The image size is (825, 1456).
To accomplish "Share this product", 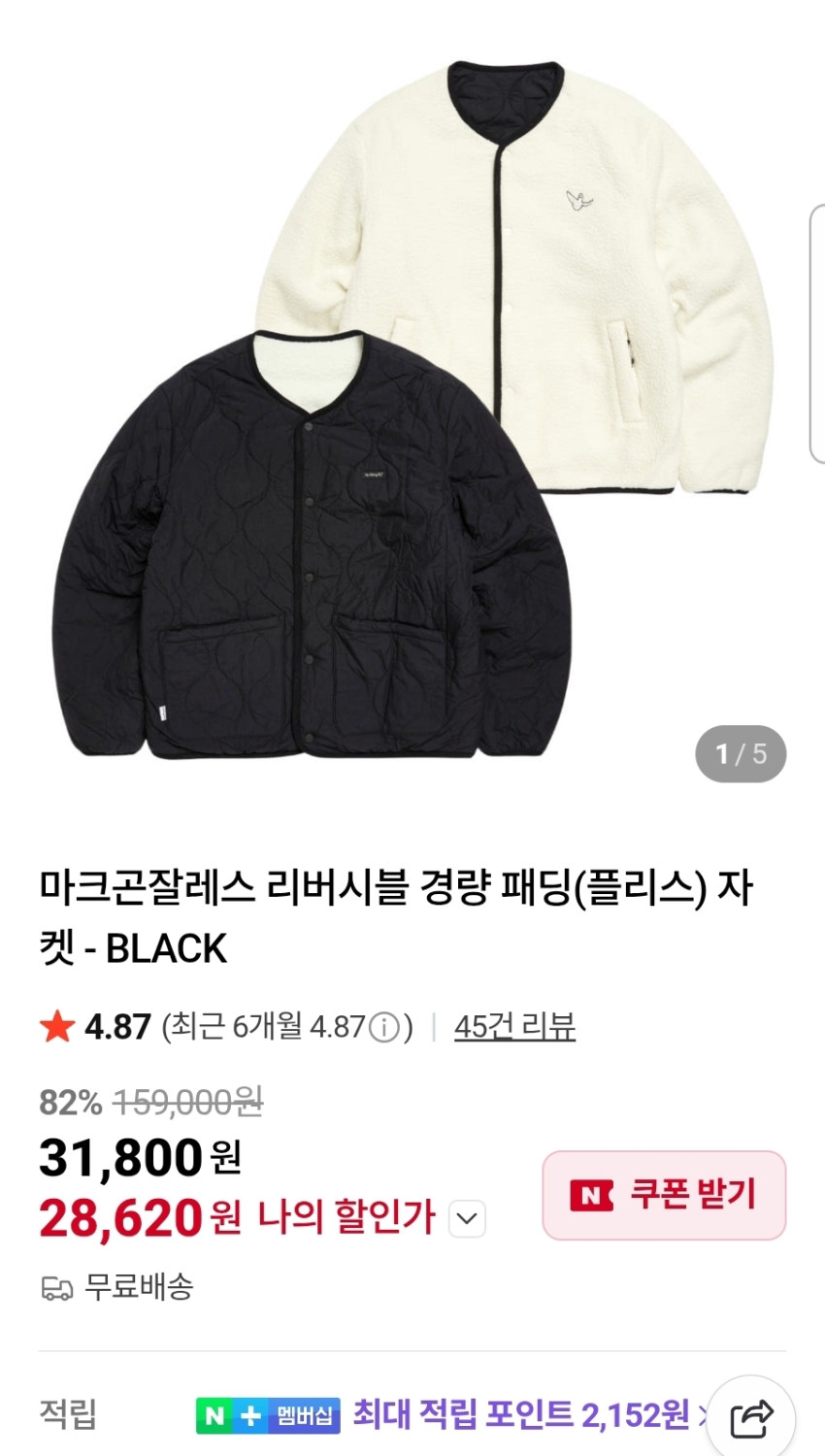I will pos(750,1418).
